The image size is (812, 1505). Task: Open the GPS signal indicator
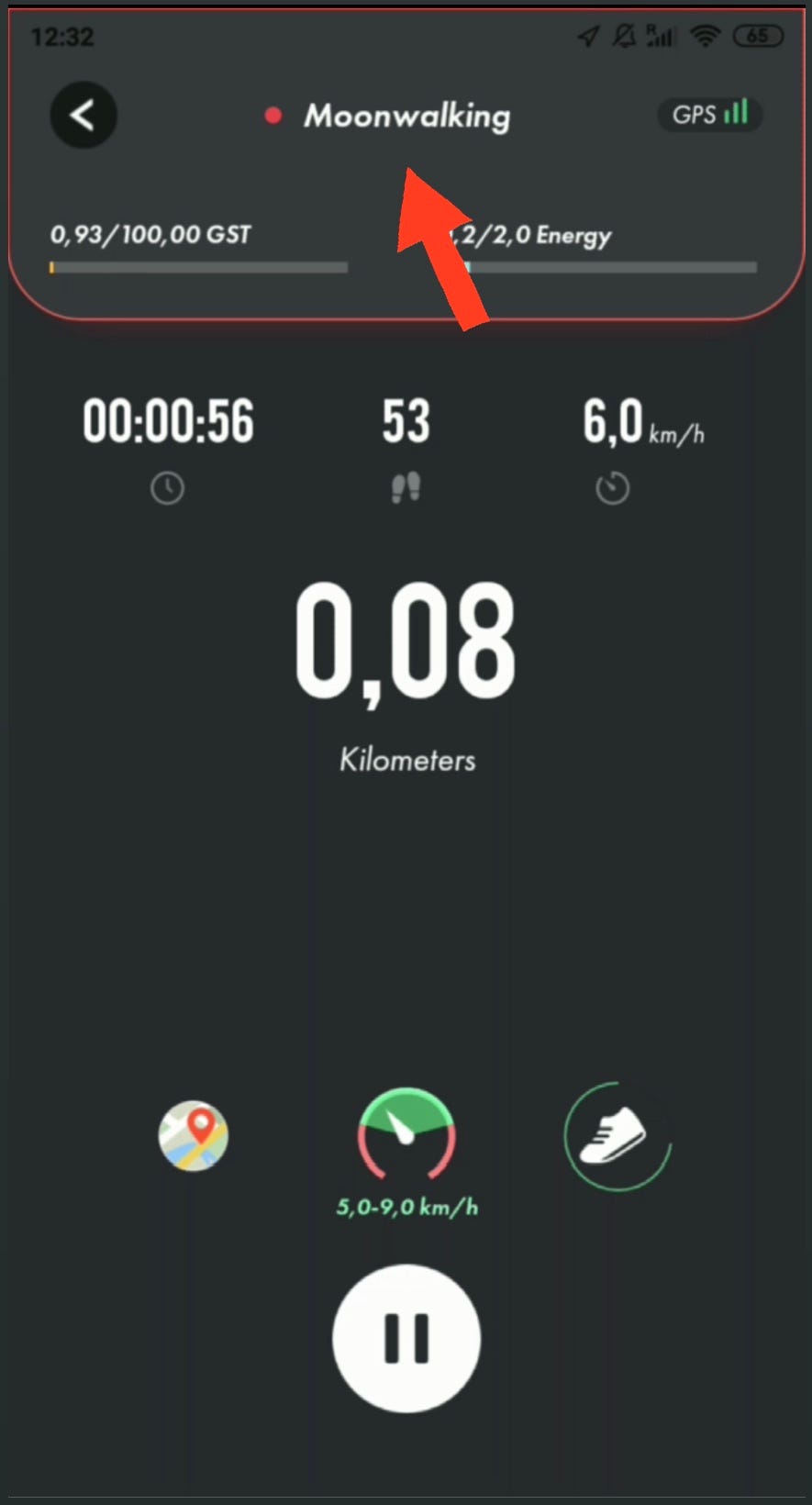(709, 115)
